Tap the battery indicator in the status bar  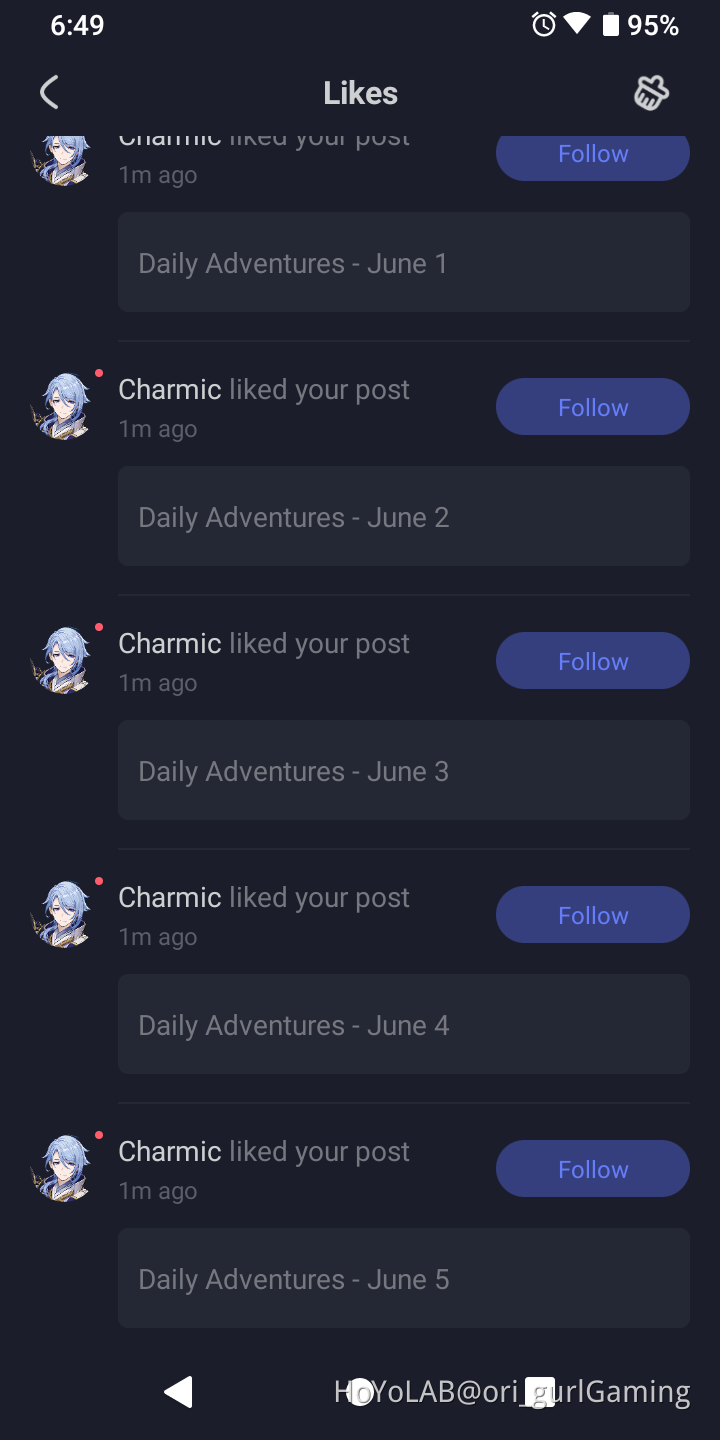pos(613,24)
